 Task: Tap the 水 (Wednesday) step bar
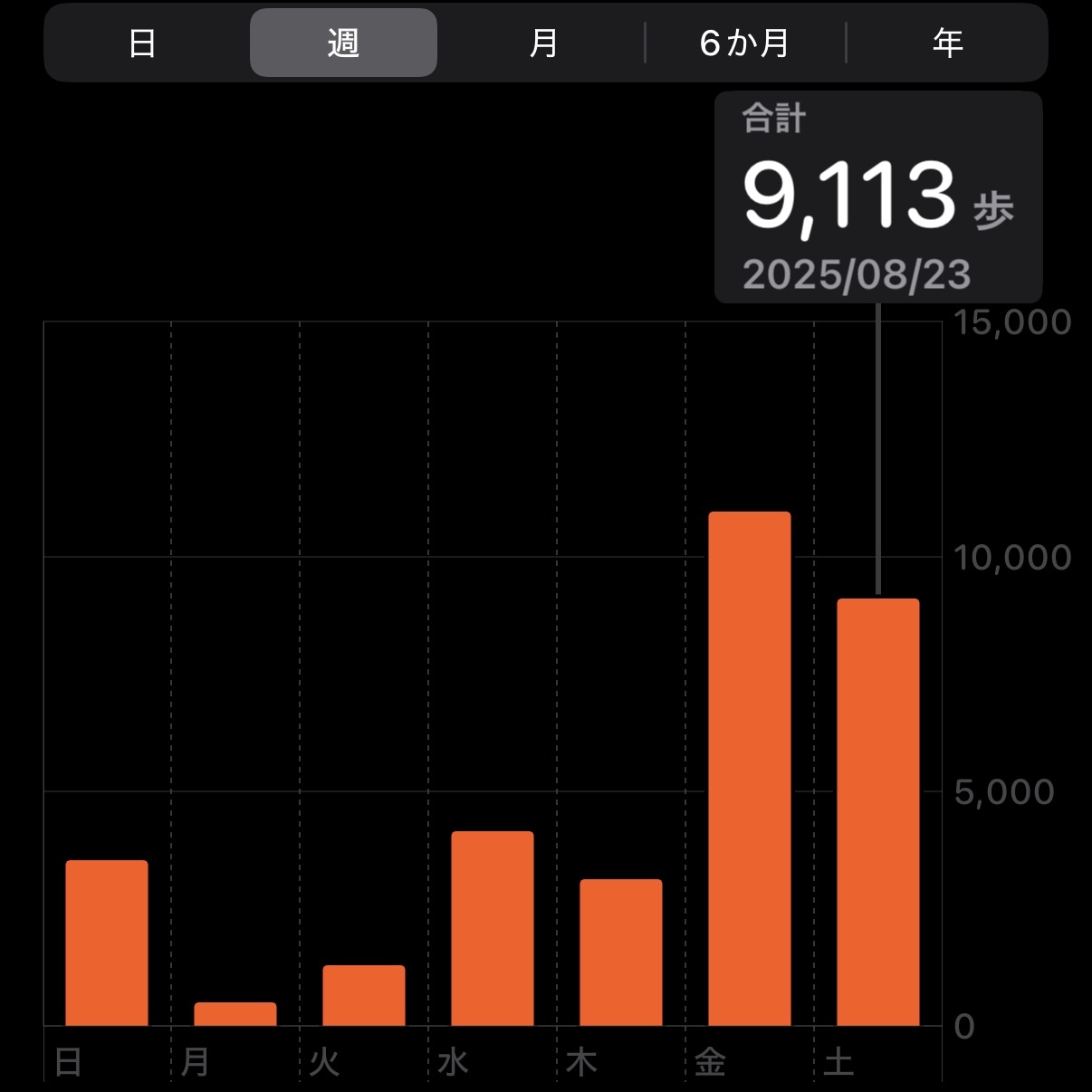(x=492, y=928)
